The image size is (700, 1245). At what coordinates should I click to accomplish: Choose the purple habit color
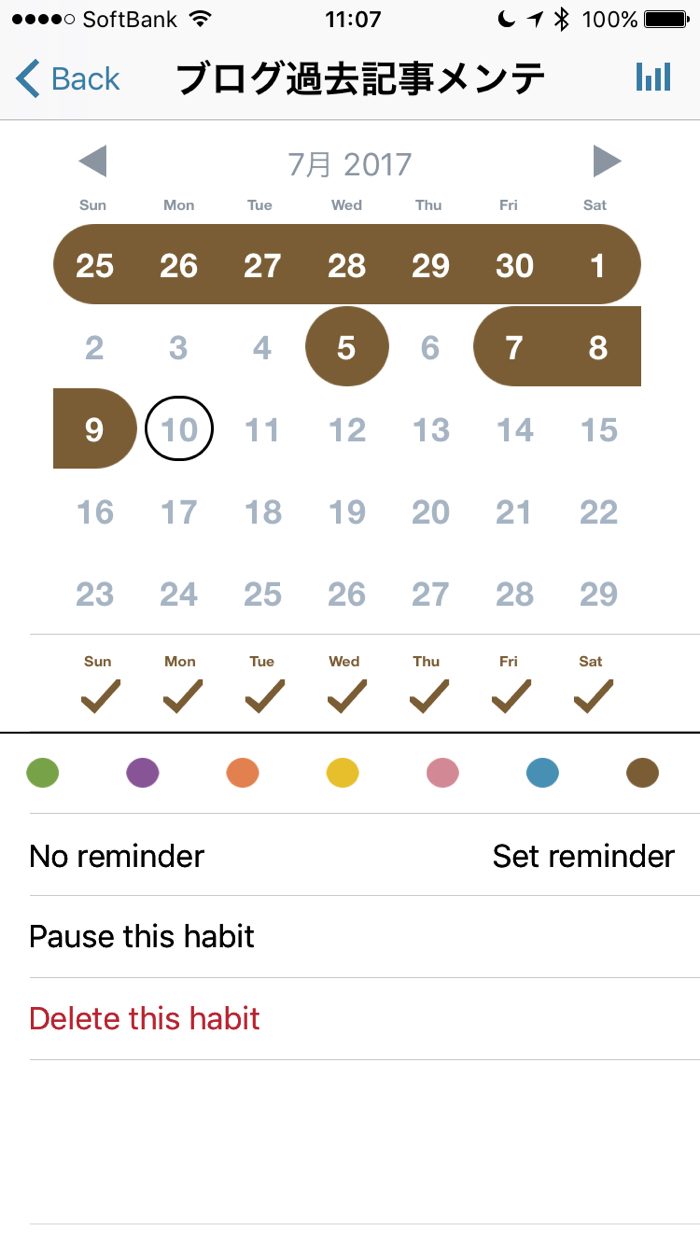tap(143, 773)
